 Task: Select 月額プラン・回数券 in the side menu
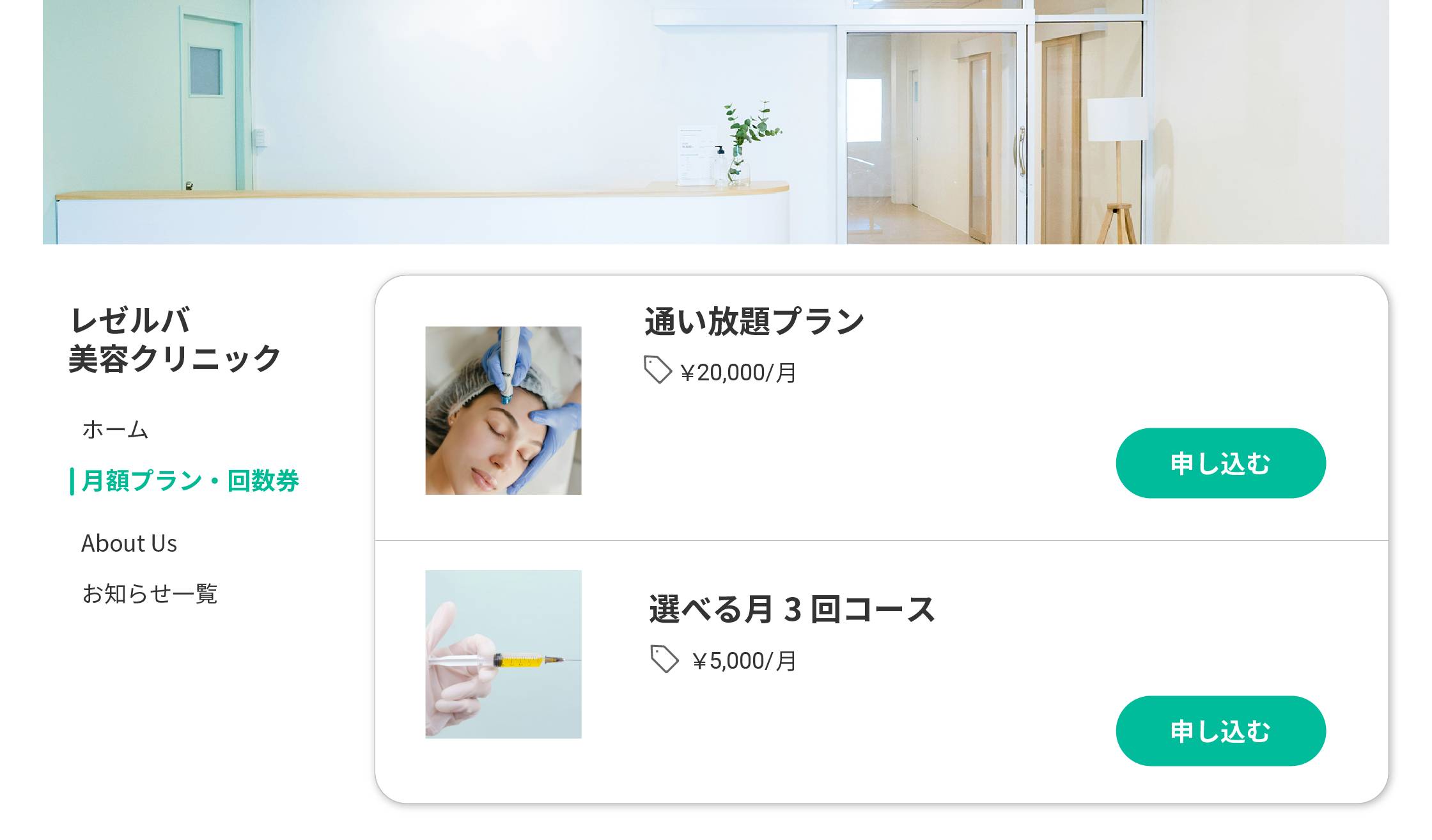pyautogui.click(x=190, y=481)
